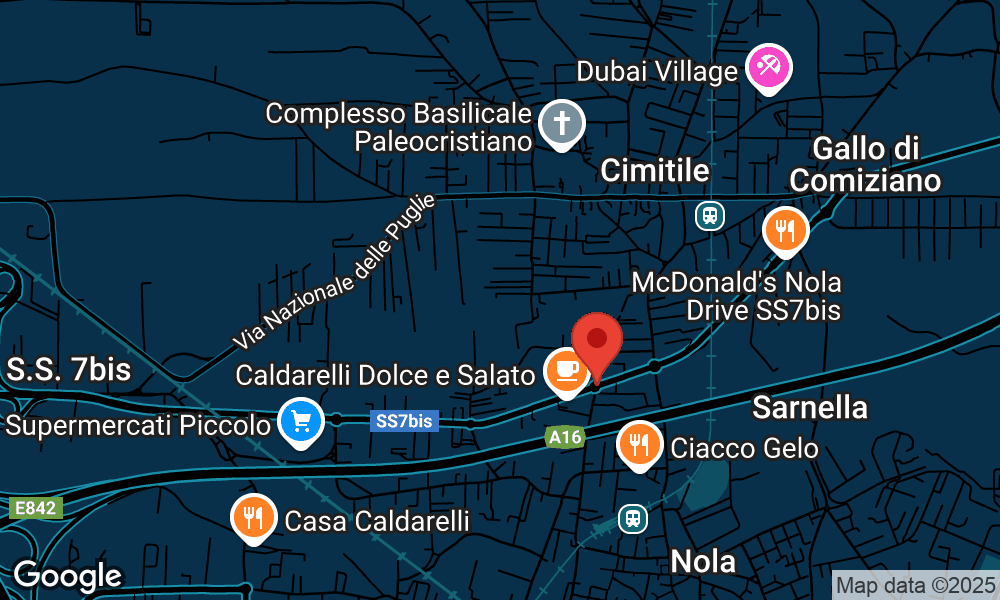Open the Dubai Village map marker
This screenshot has height=600, width=1000.
(x=769, y=69)
